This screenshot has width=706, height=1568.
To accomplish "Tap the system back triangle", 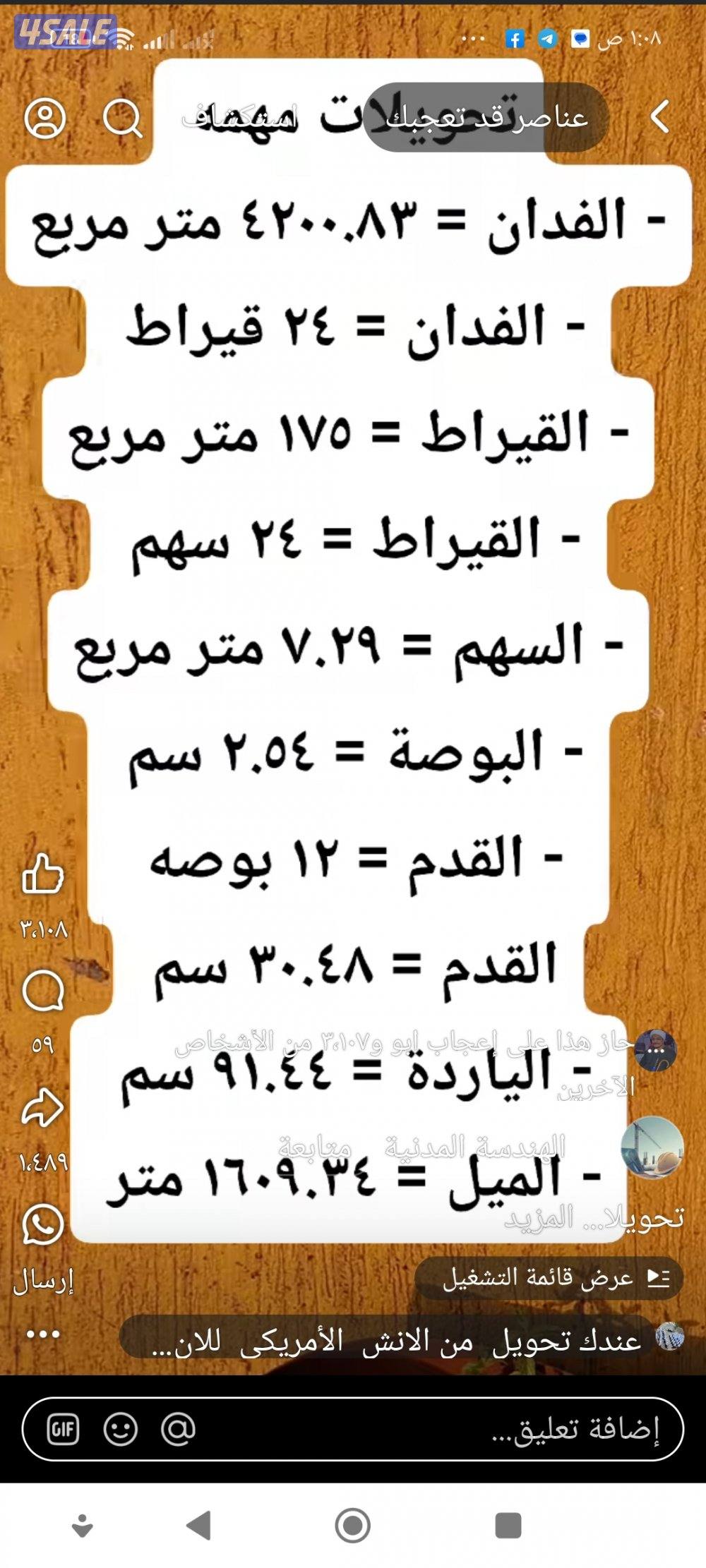I will [198, 1525].
